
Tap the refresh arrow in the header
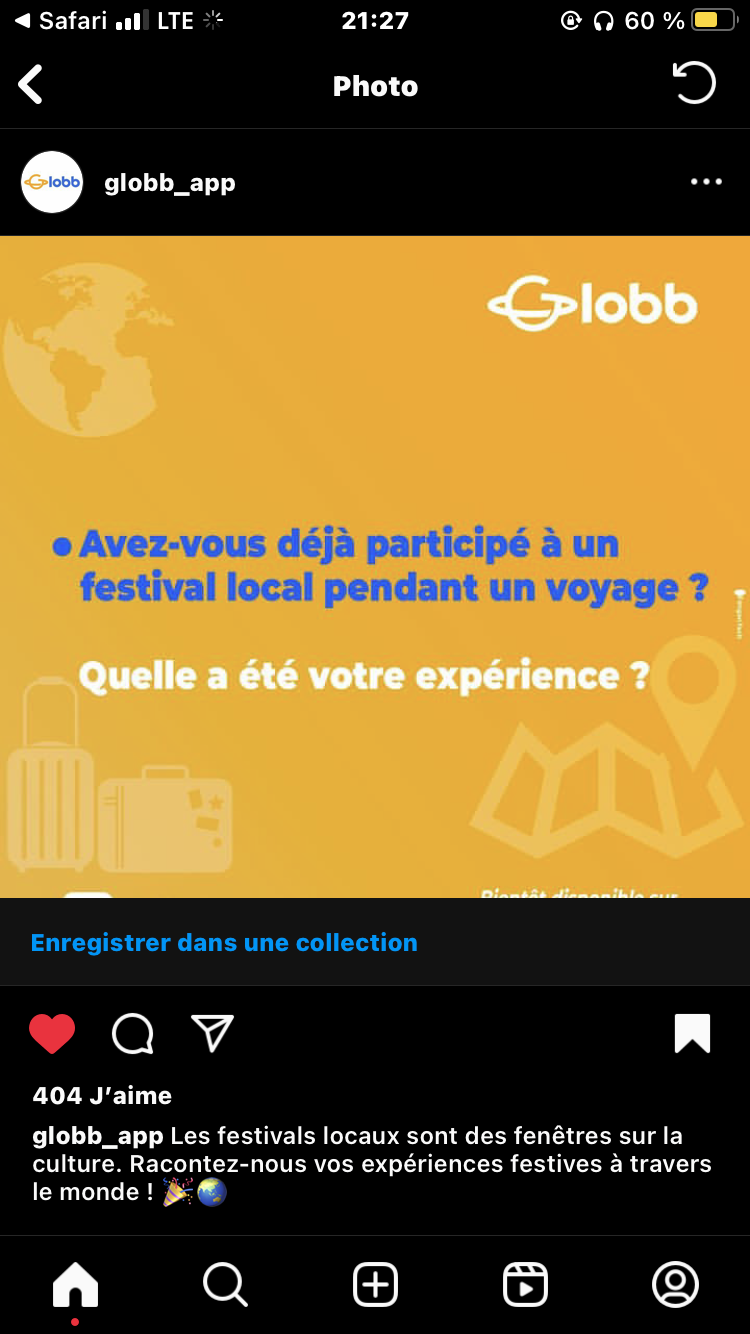click(x=694, y=83)
